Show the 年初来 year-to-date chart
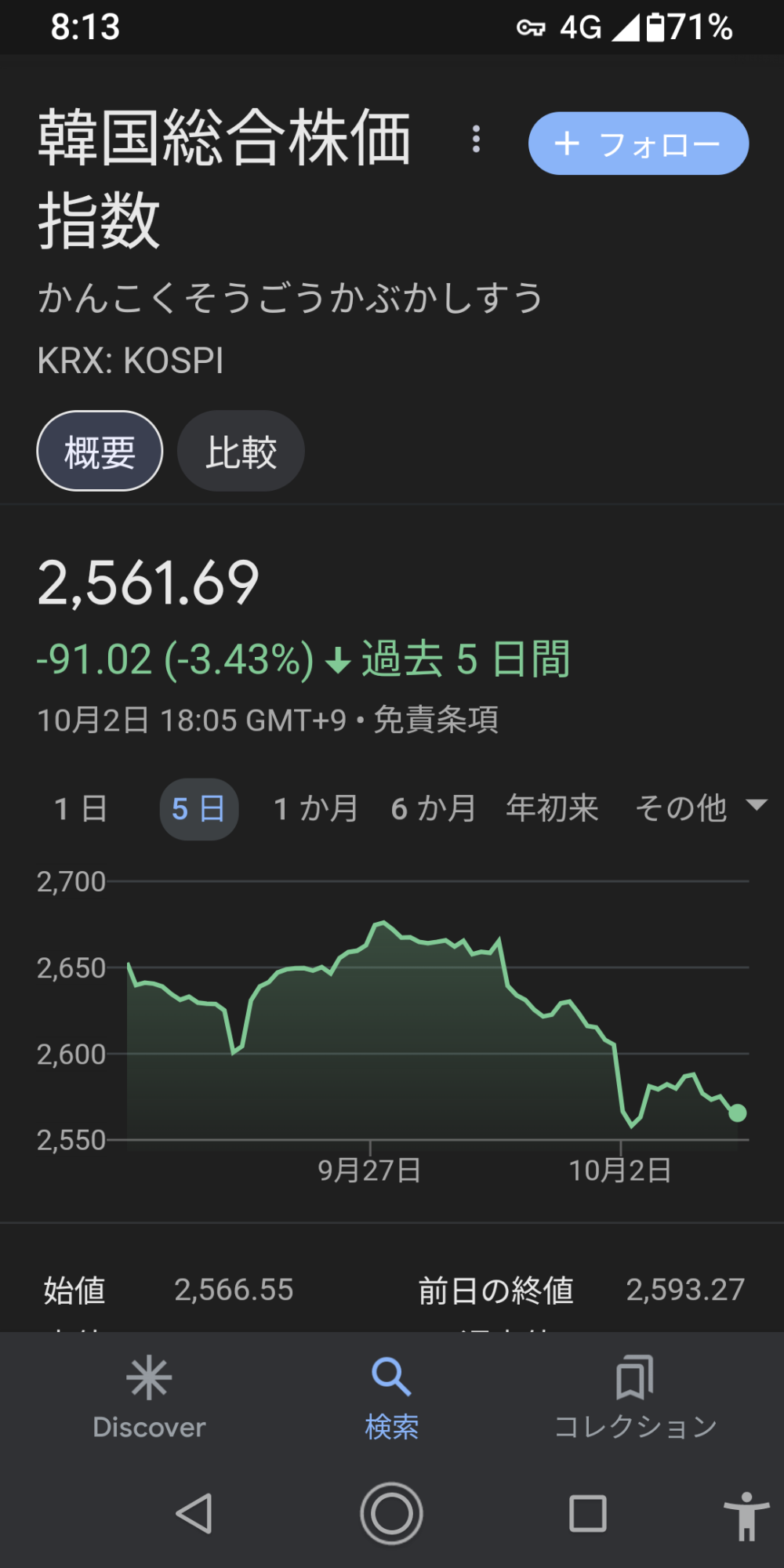The image size is (784, 1568). tap(552, 808)
